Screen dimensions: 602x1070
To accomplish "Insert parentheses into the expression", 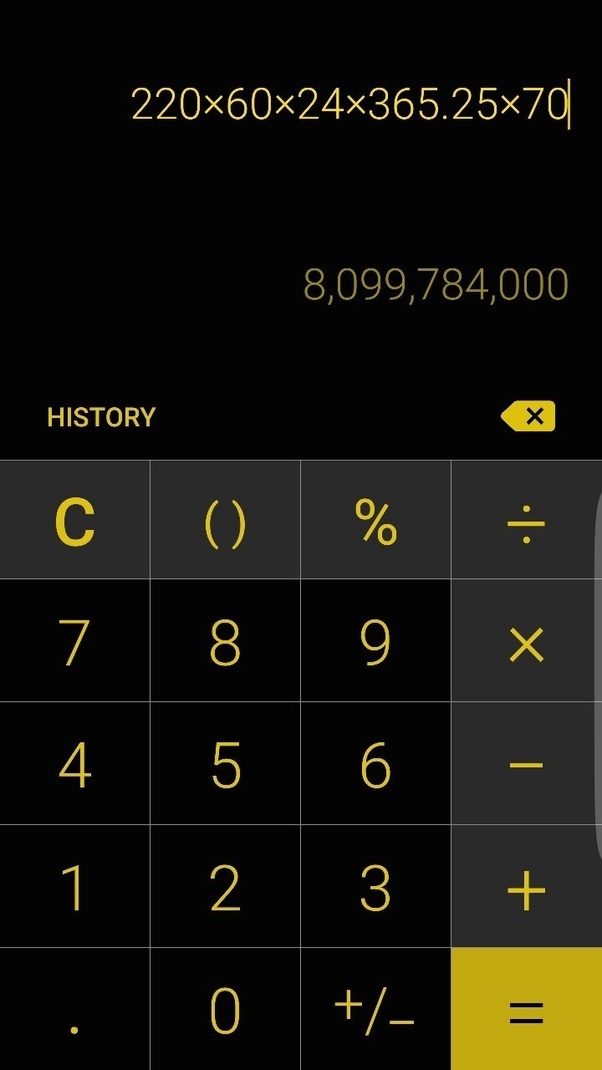I will click(x=225, y=521).
